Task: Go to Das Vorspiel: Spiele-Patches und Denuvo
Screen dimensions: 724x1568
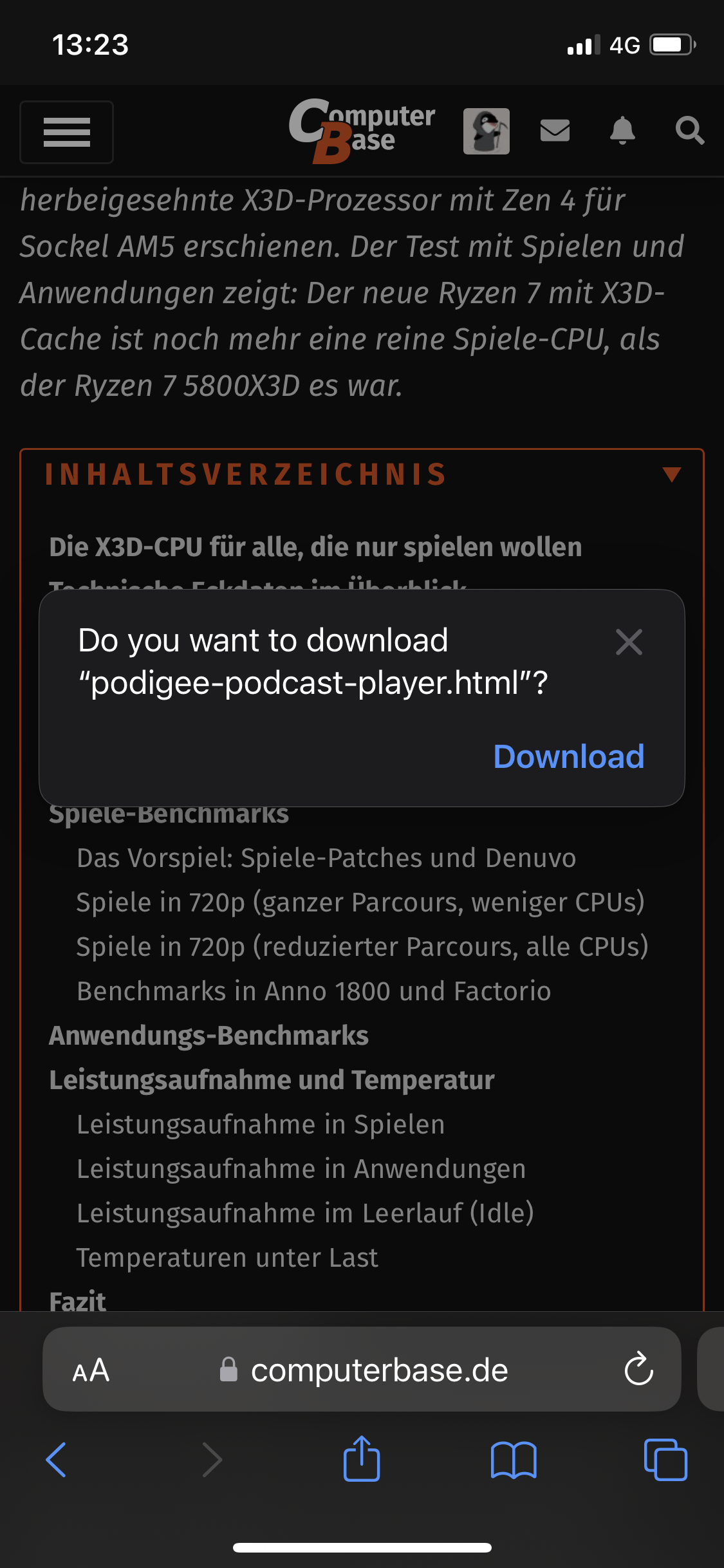Action: pos(326,858)
